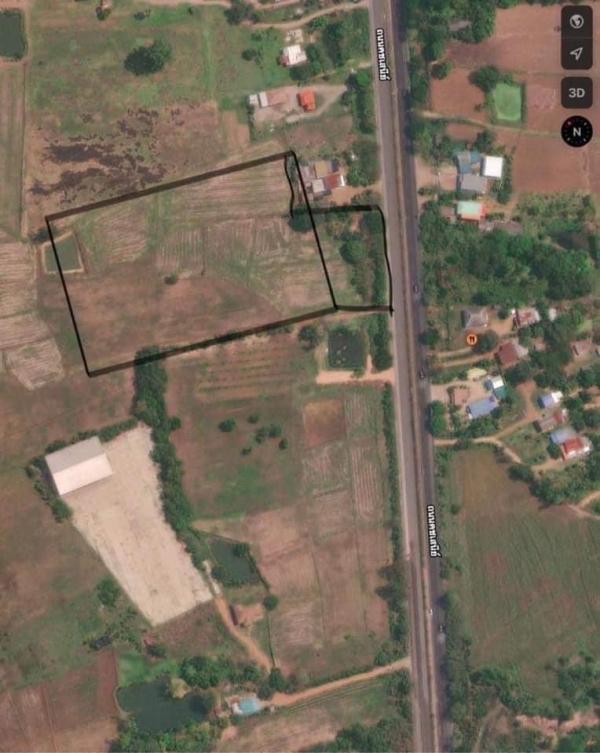The height and width of the screenshot is (753, 600).
Task: Tap the compass to face north
Action: tap(576, 131)
